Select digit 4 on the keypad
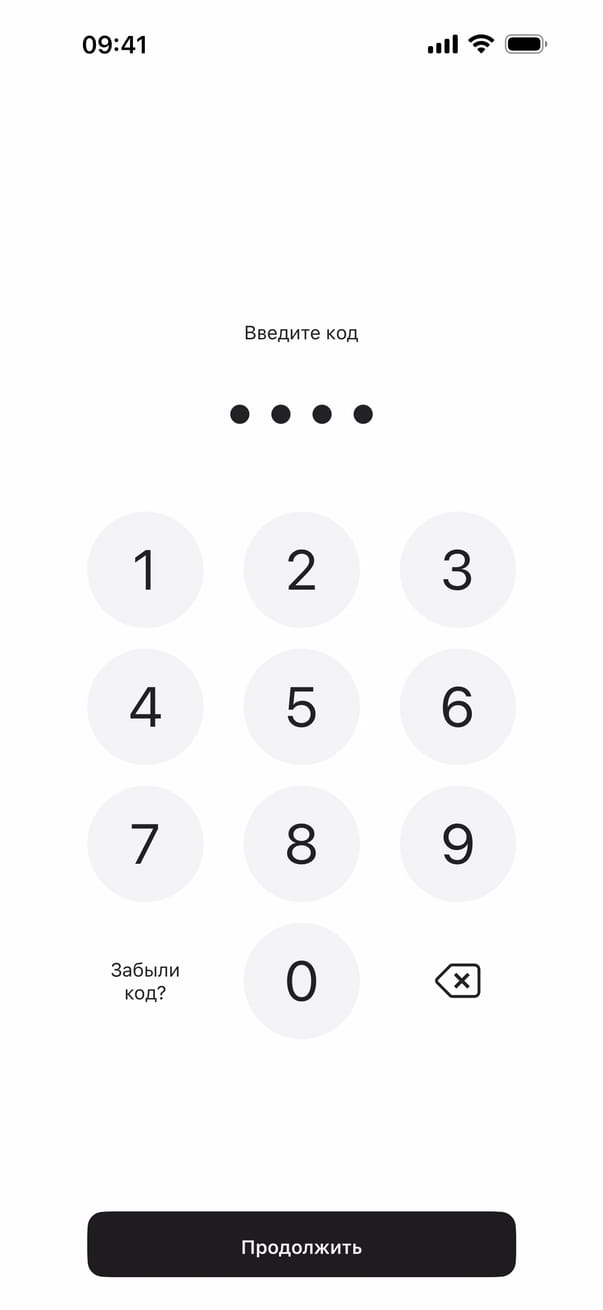The image size is (603, 1310). (145, 707)
